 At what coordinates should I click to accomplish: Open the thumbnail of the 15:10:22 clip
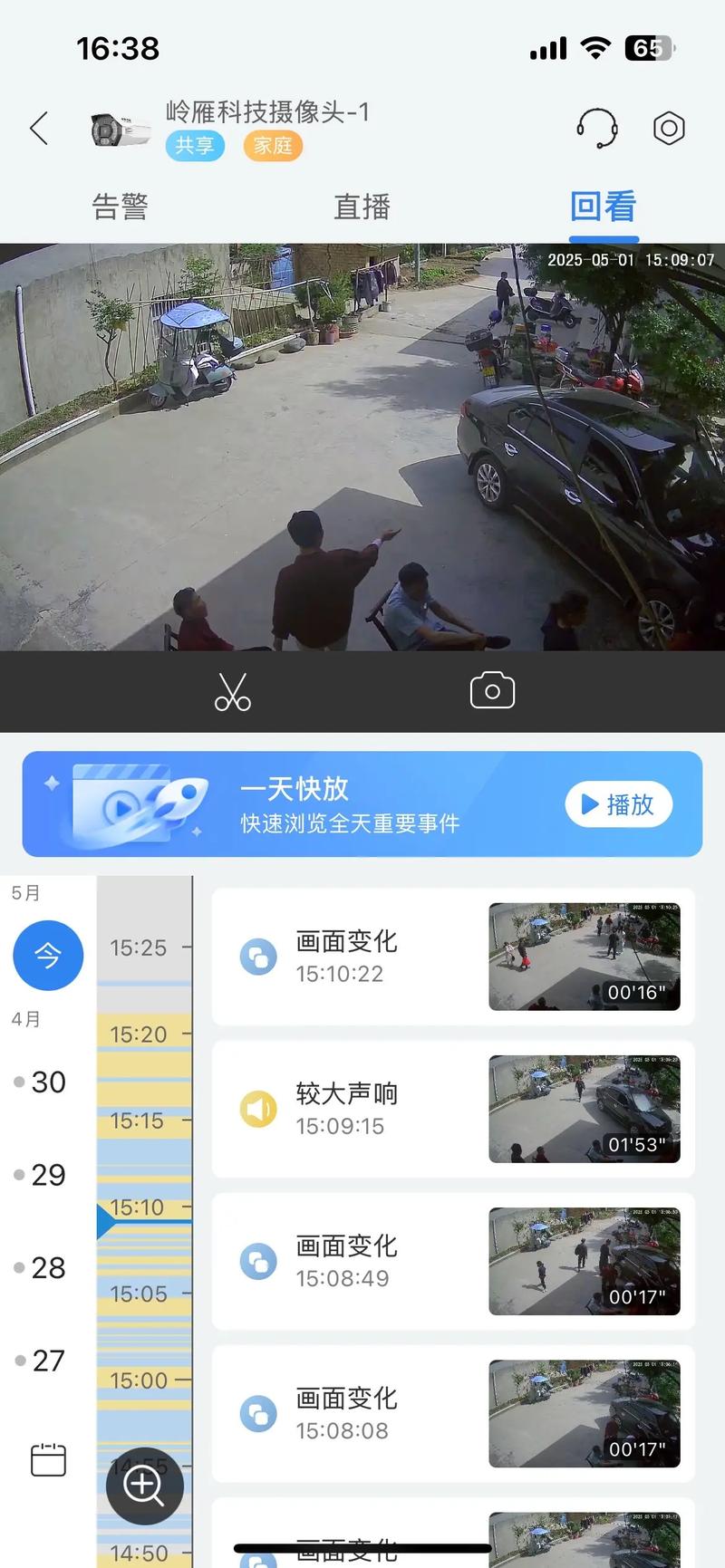click(584, 957)
